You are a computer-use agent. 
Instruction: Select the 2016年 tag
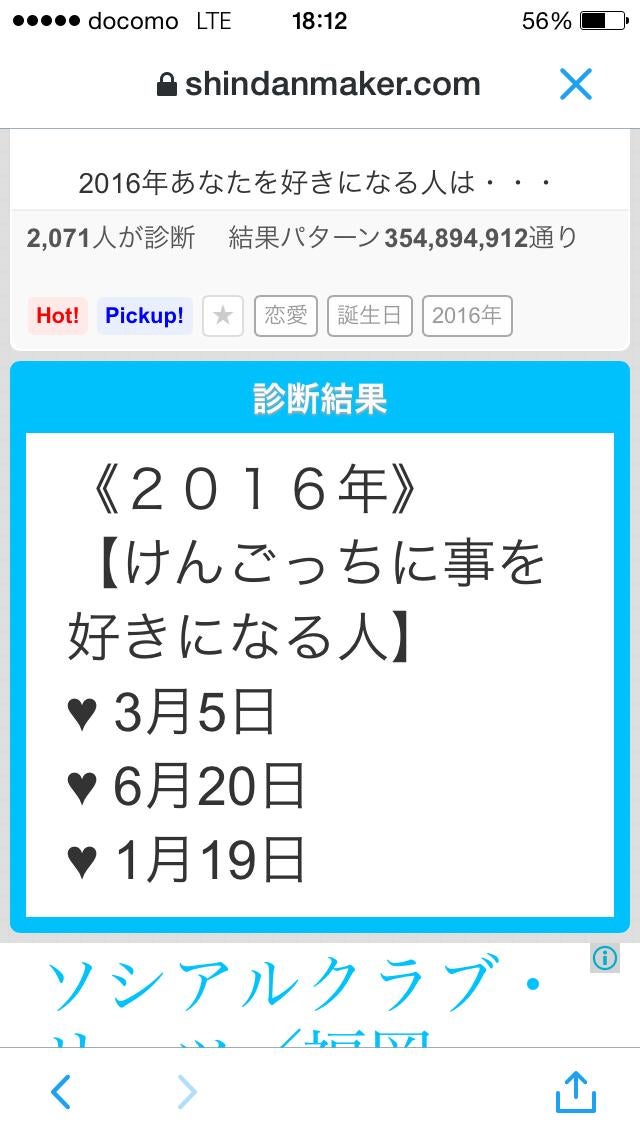pos(467,316)
